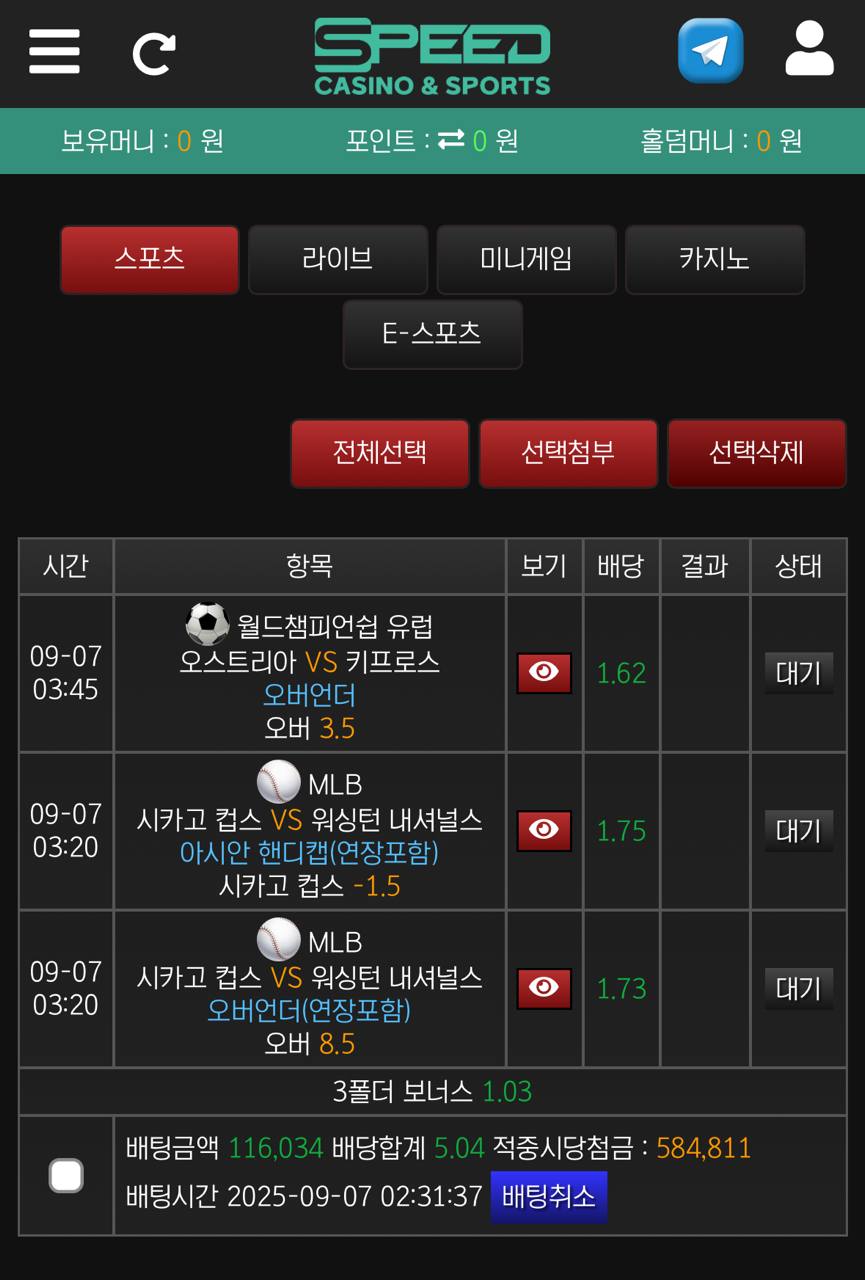Viewport: 865px width, 1280px height.
Task: Select the 카지노 tab
Action: [714, 259]
